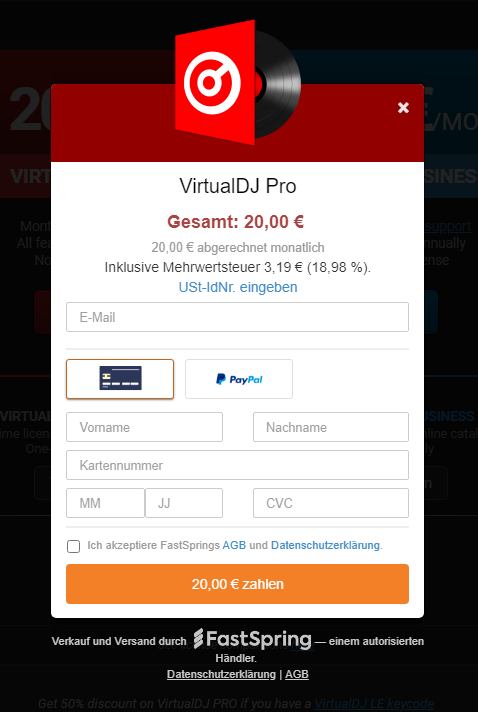This screenshot has height=712, width=478.
Task: Choose PayPal as payment method
Action: pyautogui.click(x=239, y=379)
